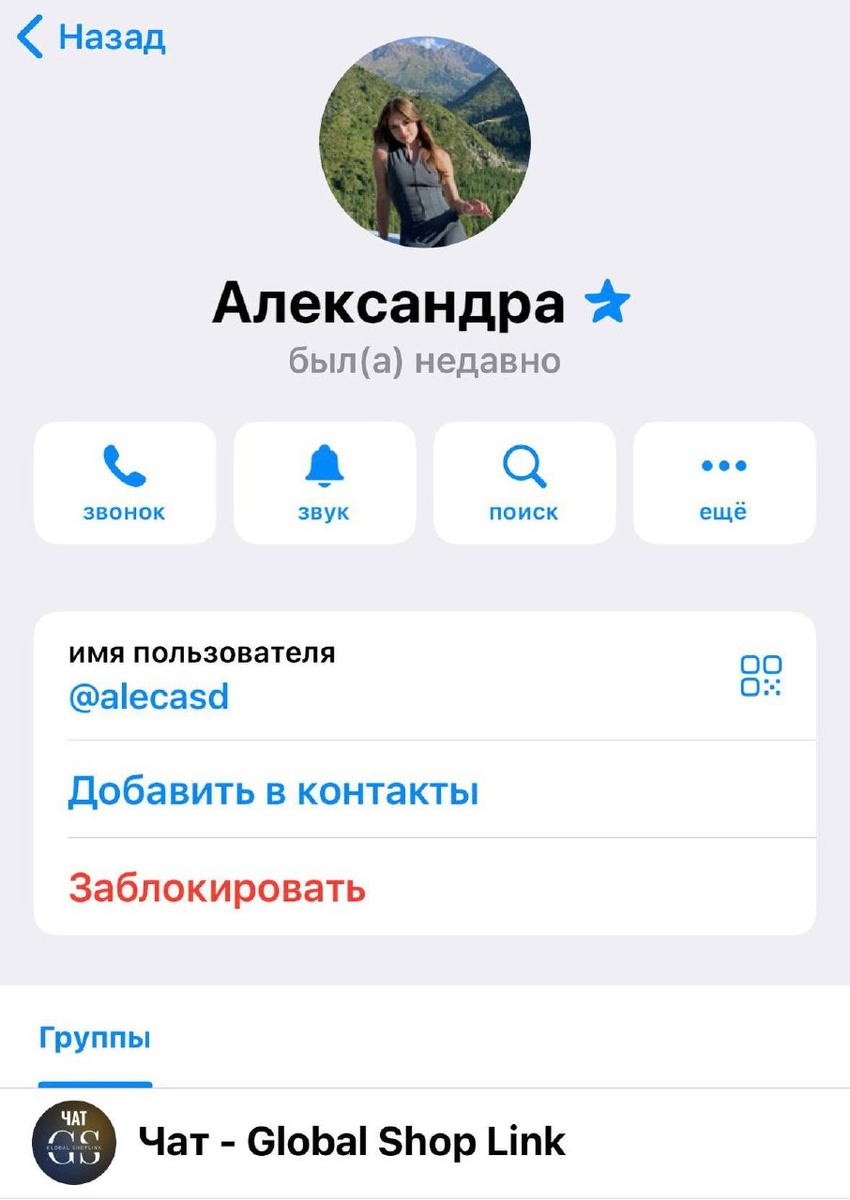Tap the username @alecasd
Screen dimensions: 850x1200
[149, 696]
